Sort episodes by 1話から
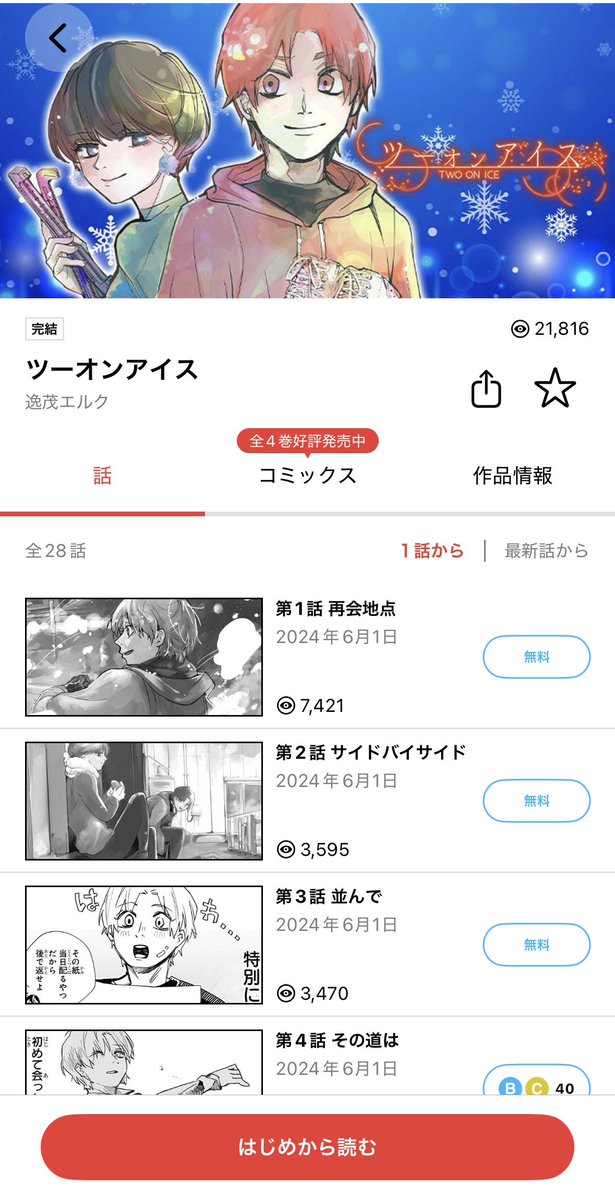 click(432, 550)
